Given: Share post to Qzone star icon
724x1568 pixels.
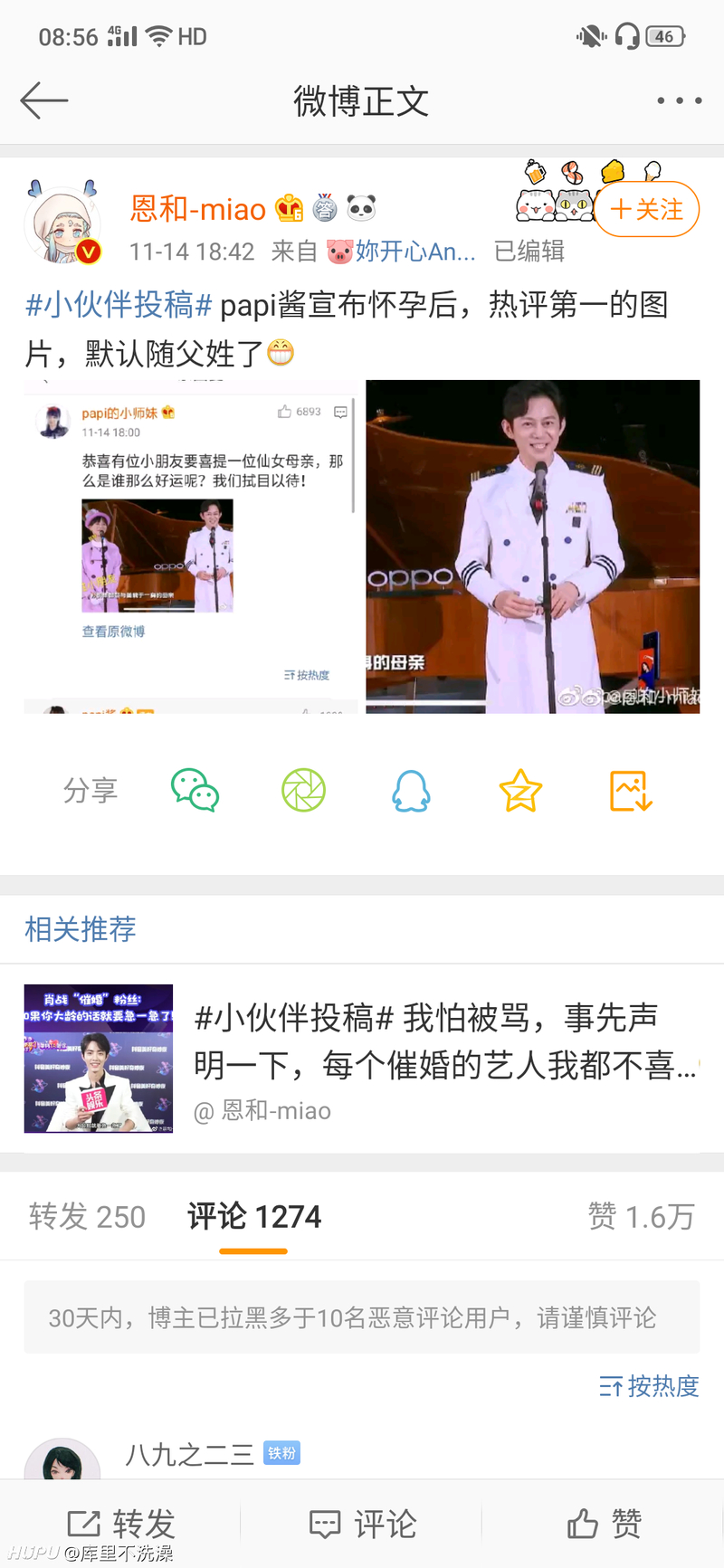Looking at the screenshot, I should coord(520,791).
